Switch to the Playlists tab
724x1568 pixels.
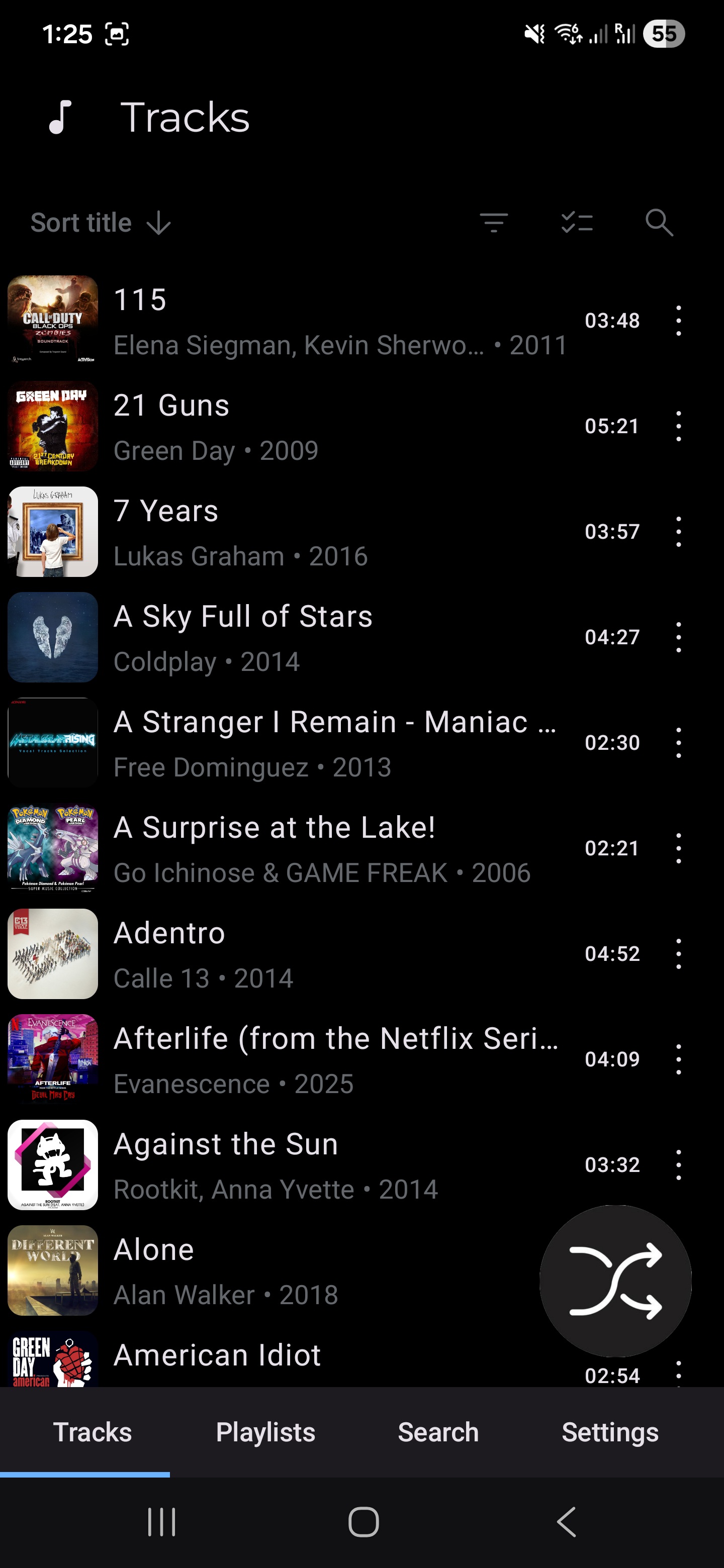pyautogui.click(x=265, y=1432)
